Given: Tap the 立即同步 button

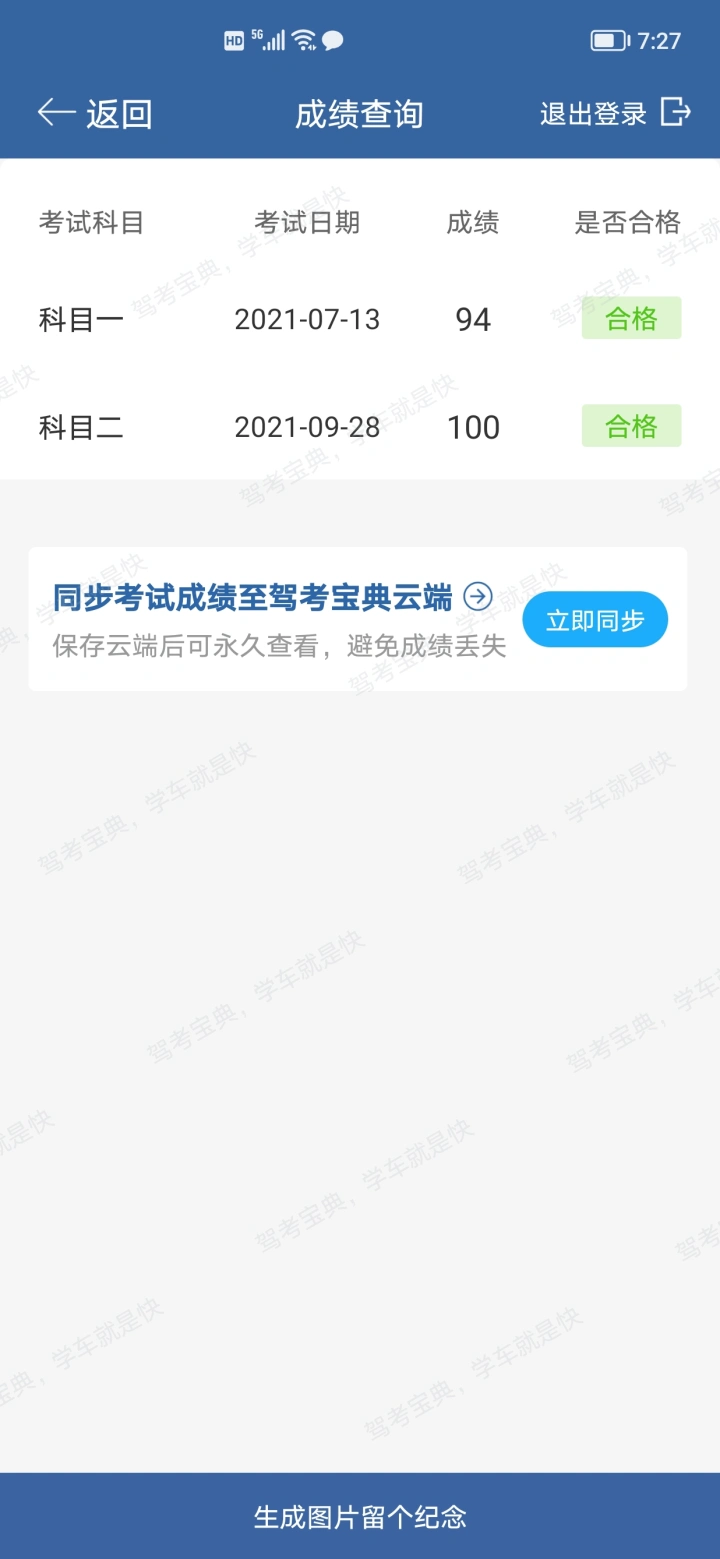Looking at the screenshot, I should click(595, 620).
